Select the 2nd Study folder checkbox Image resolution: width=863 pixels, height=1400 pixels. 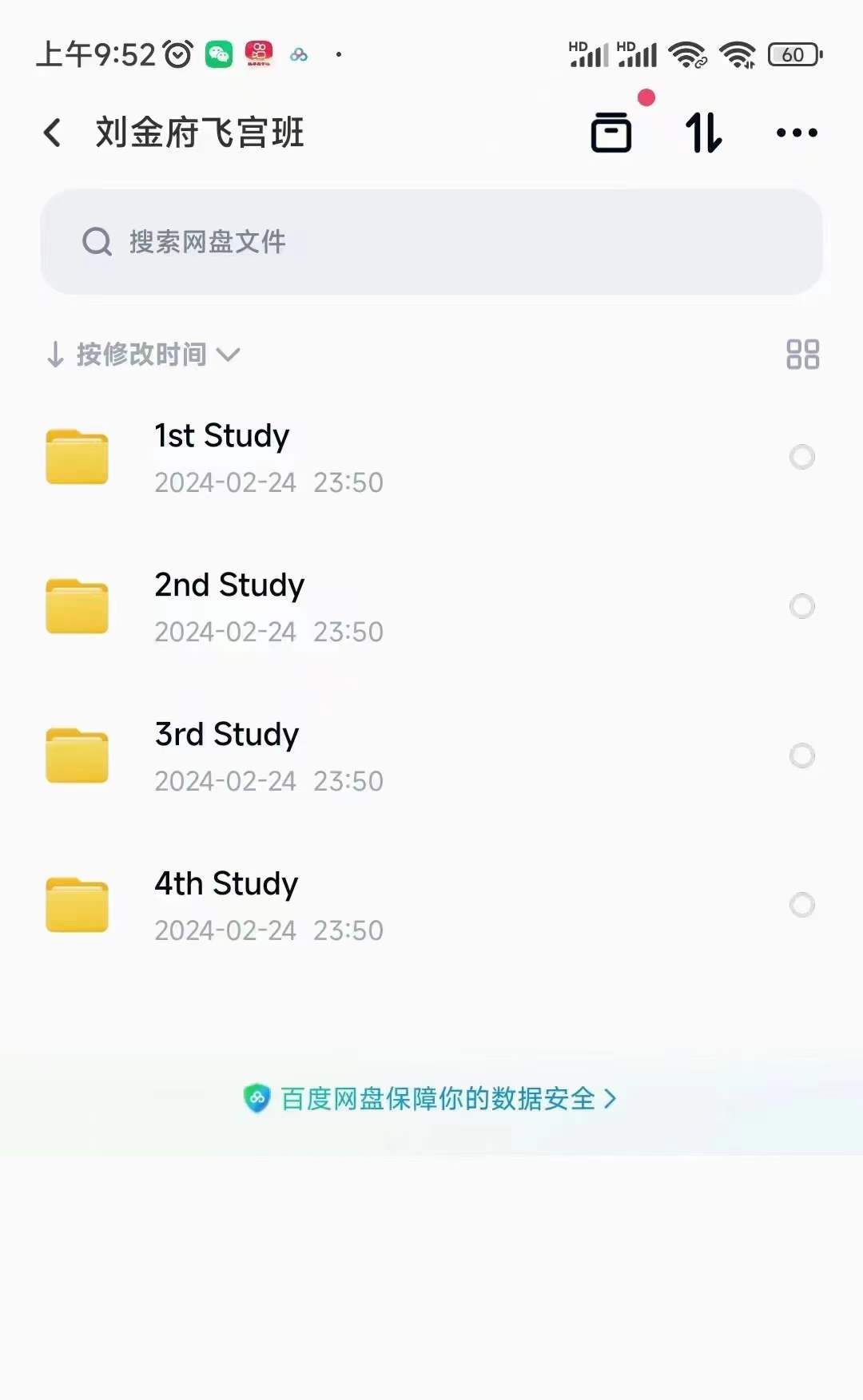(x=802, y=606)
